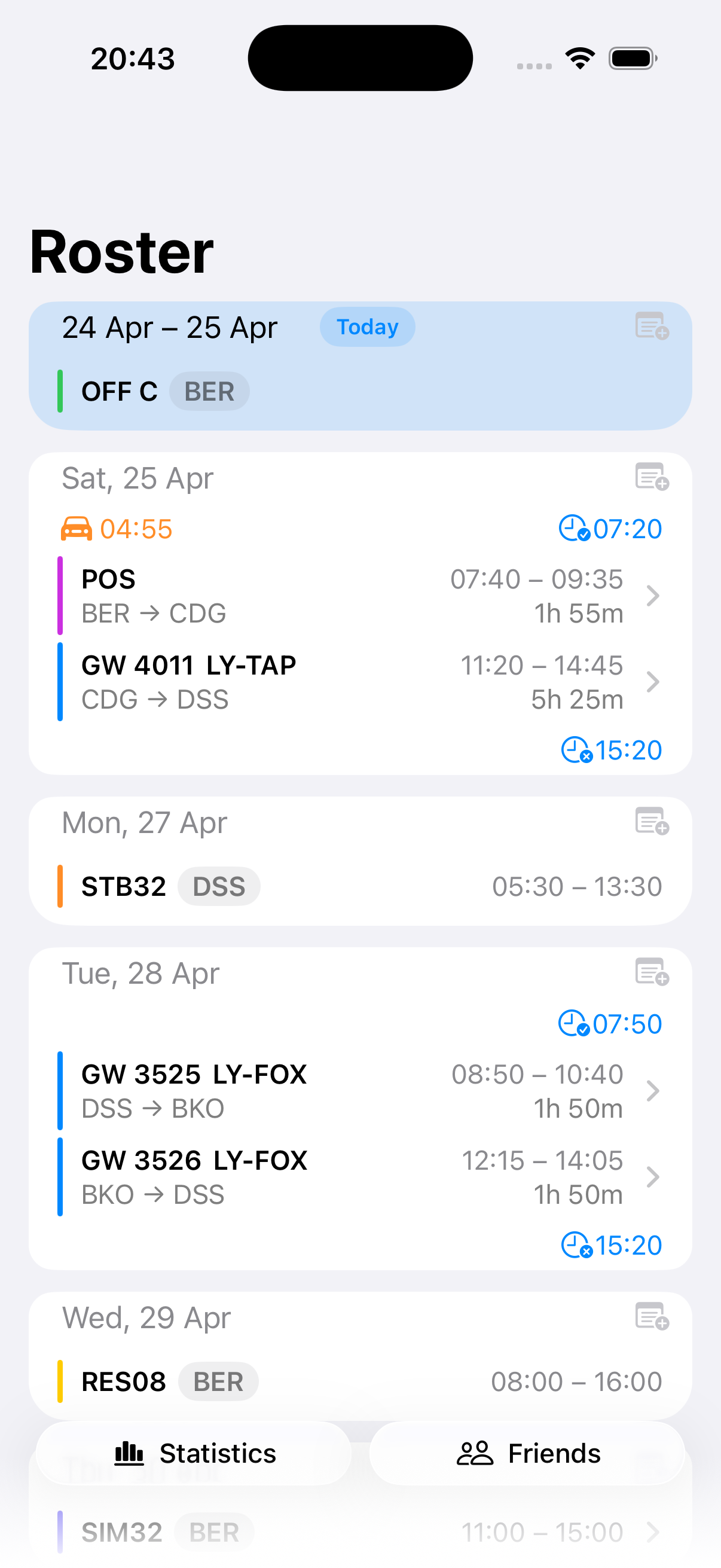The width and height of the screenshot is (721, 1568).
Task: Tap the add-note icon for Tue, 28 Apr
Action: click(652, 971)
